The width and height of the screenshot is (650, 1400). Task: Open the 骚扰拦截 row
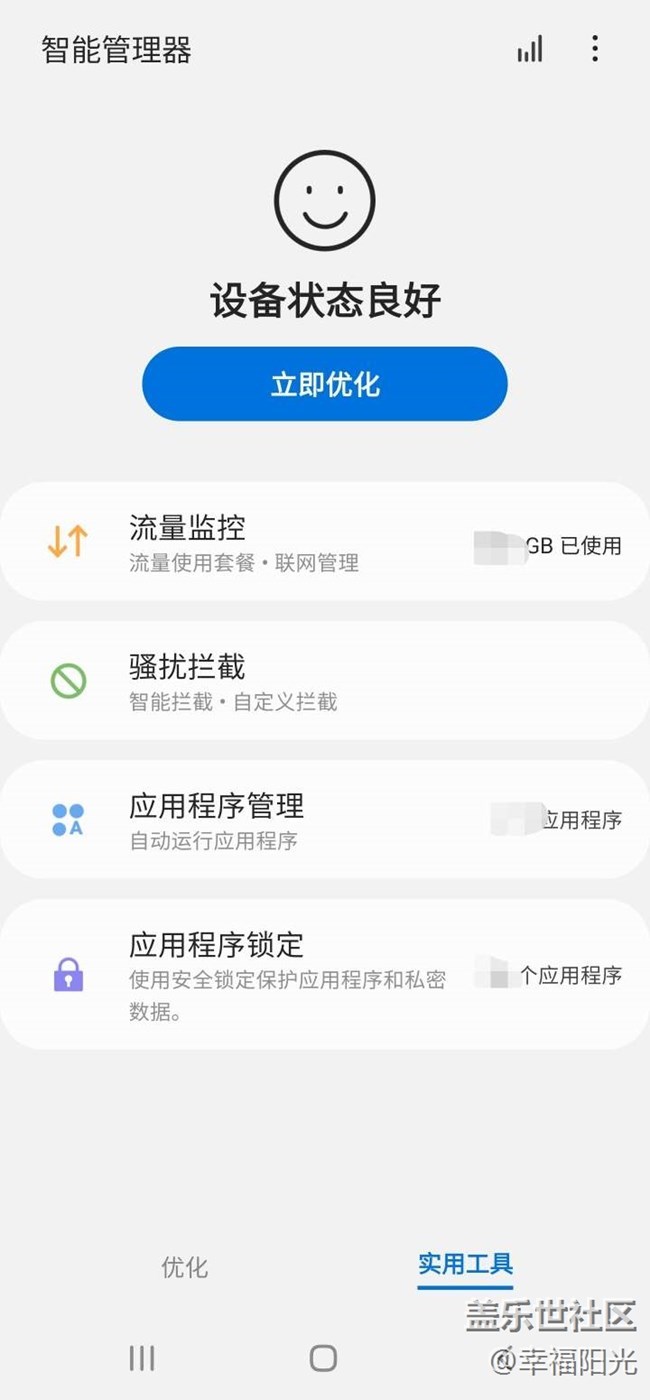[x=325, y=680]
